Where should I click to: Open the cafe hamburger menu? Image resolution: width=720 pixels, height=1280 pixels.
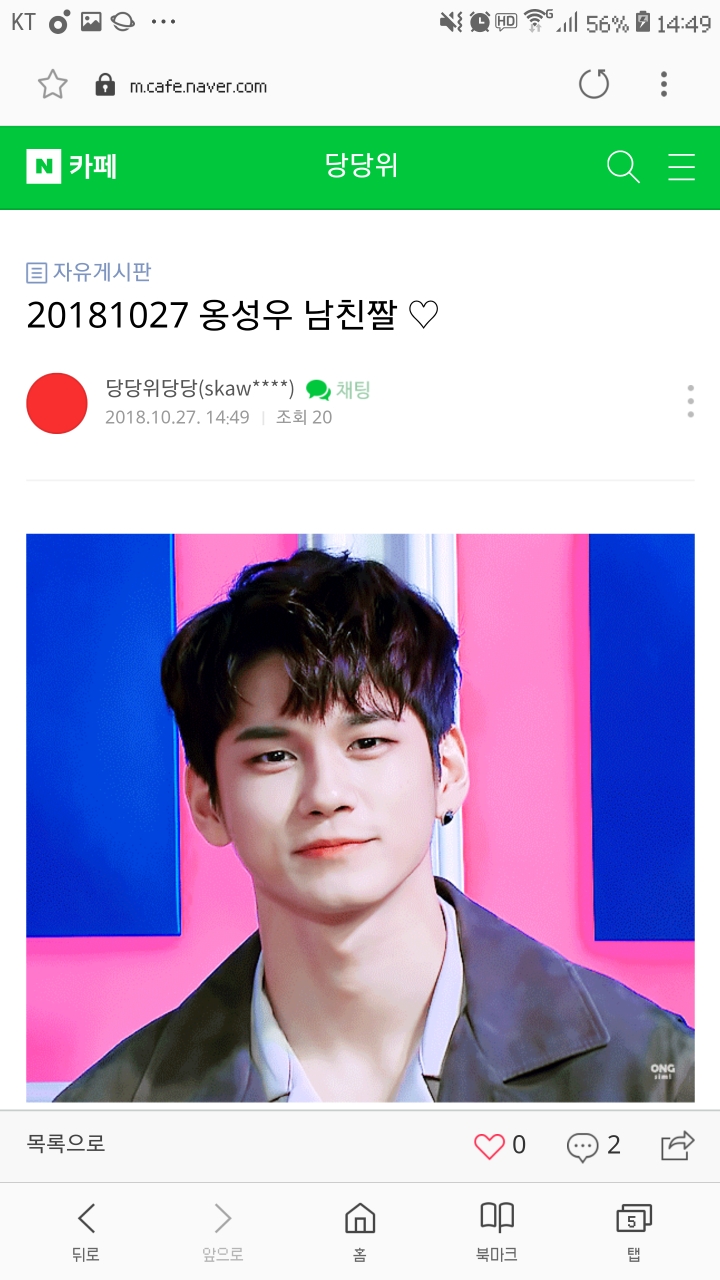pos(681,166)
